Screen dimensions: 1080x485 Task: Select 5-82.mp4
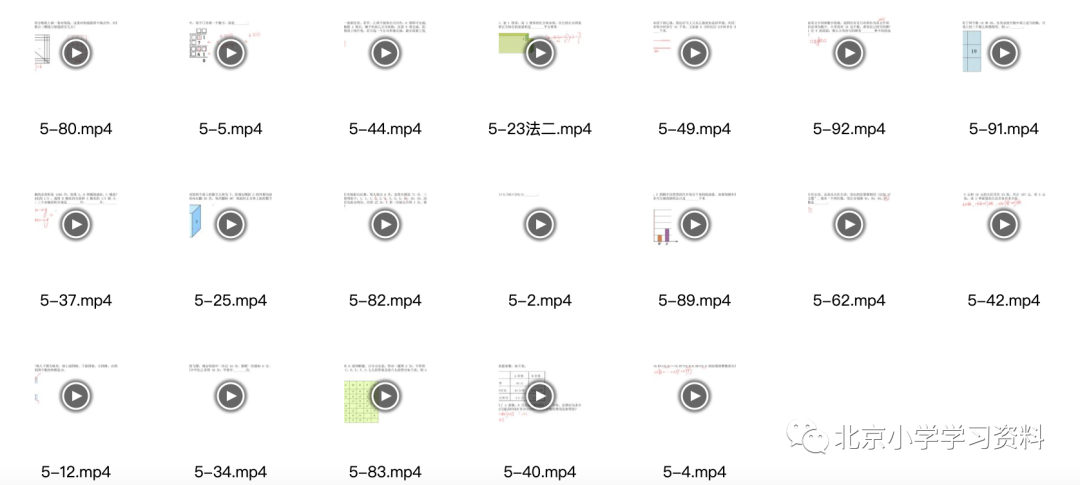click(385, 225)
